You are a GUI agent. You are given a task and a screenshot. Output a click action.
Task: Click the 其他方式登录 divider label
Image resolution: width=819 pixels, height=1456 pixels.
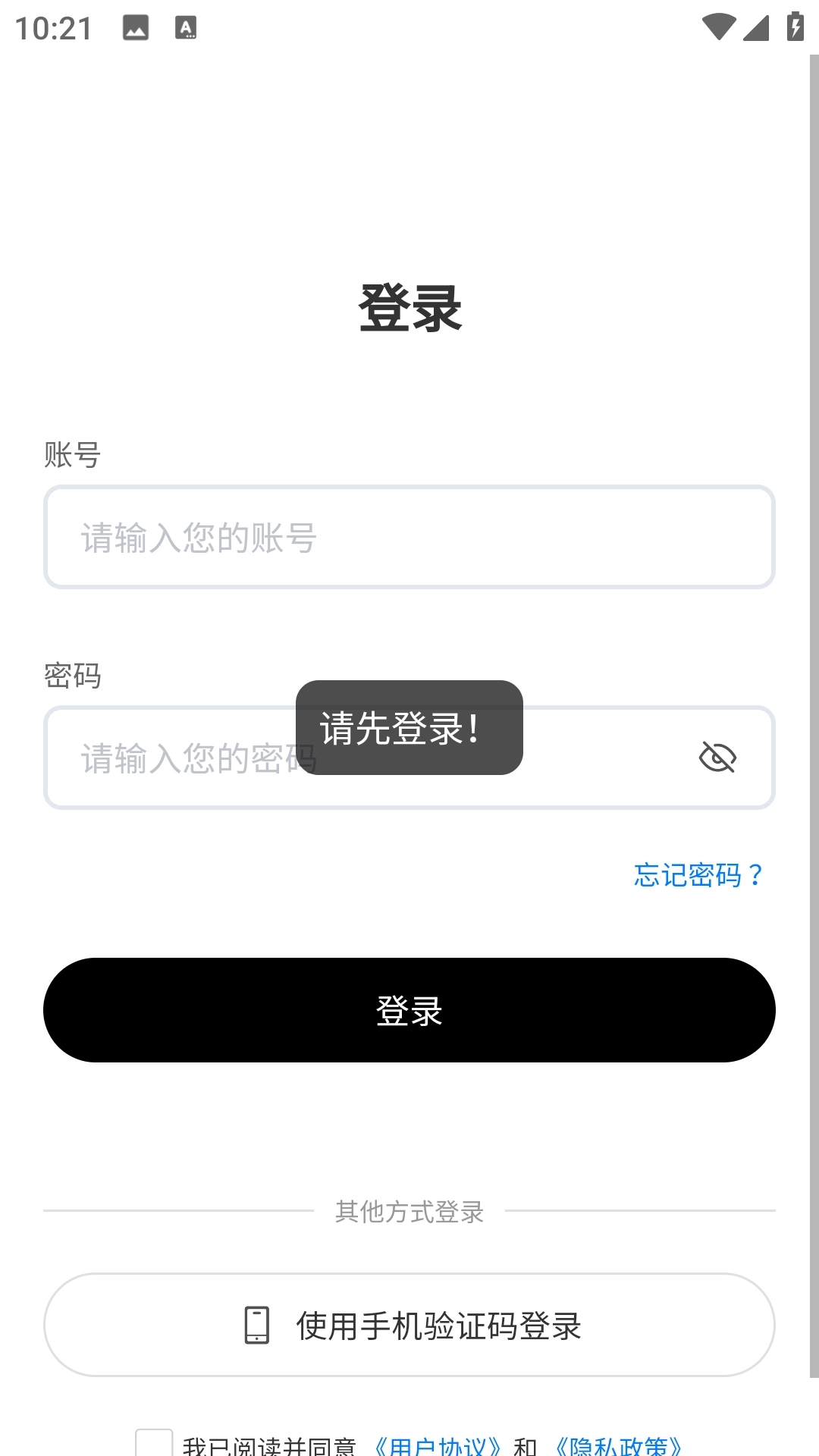click(409, 1212)
